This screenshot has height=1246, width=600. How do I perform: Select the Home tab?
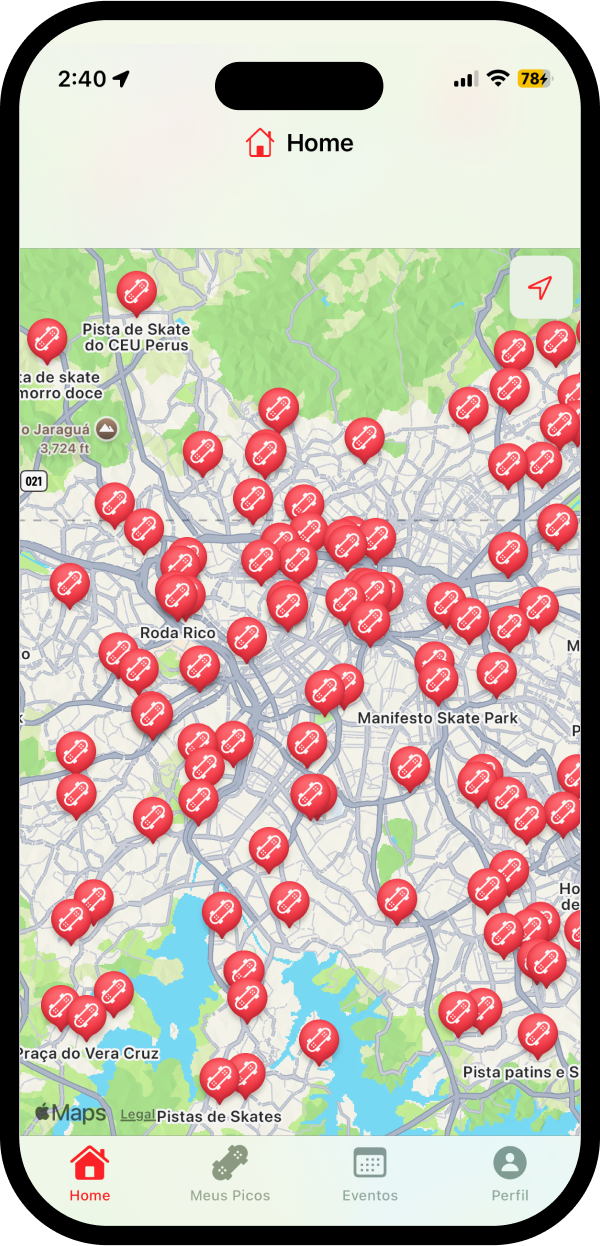tap(90, 1172)
